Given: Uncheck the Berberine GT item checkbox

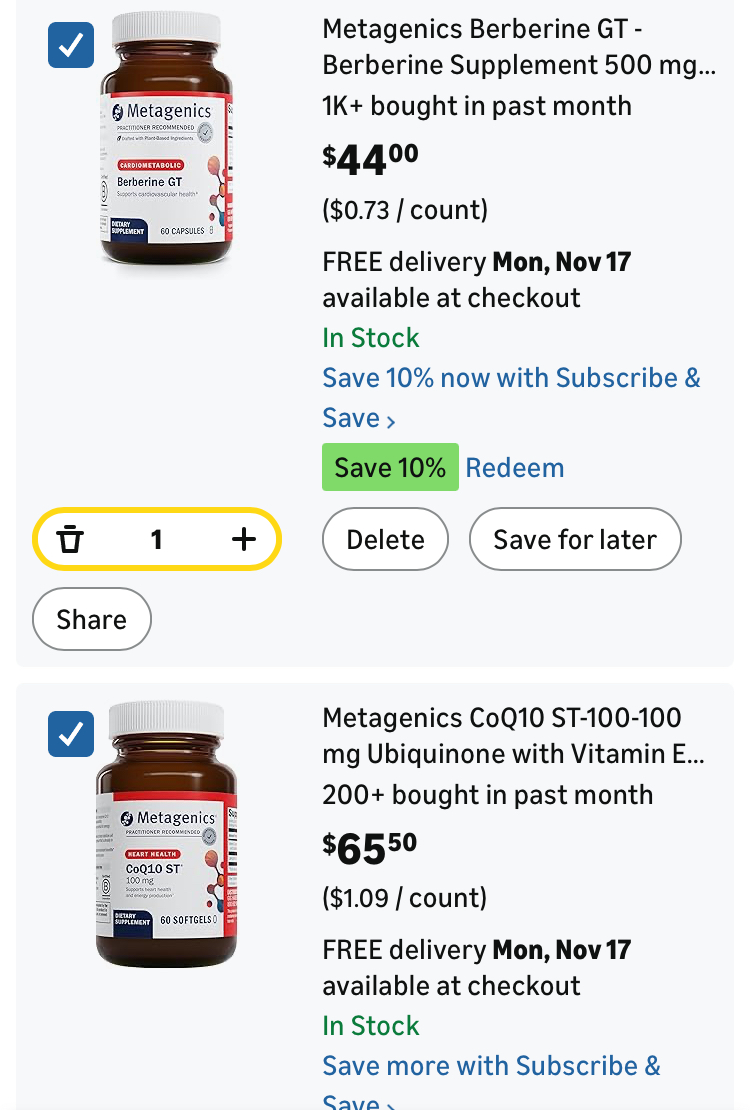Looking at the screenshot, I should pyautogui.click(x=71, y=46).
